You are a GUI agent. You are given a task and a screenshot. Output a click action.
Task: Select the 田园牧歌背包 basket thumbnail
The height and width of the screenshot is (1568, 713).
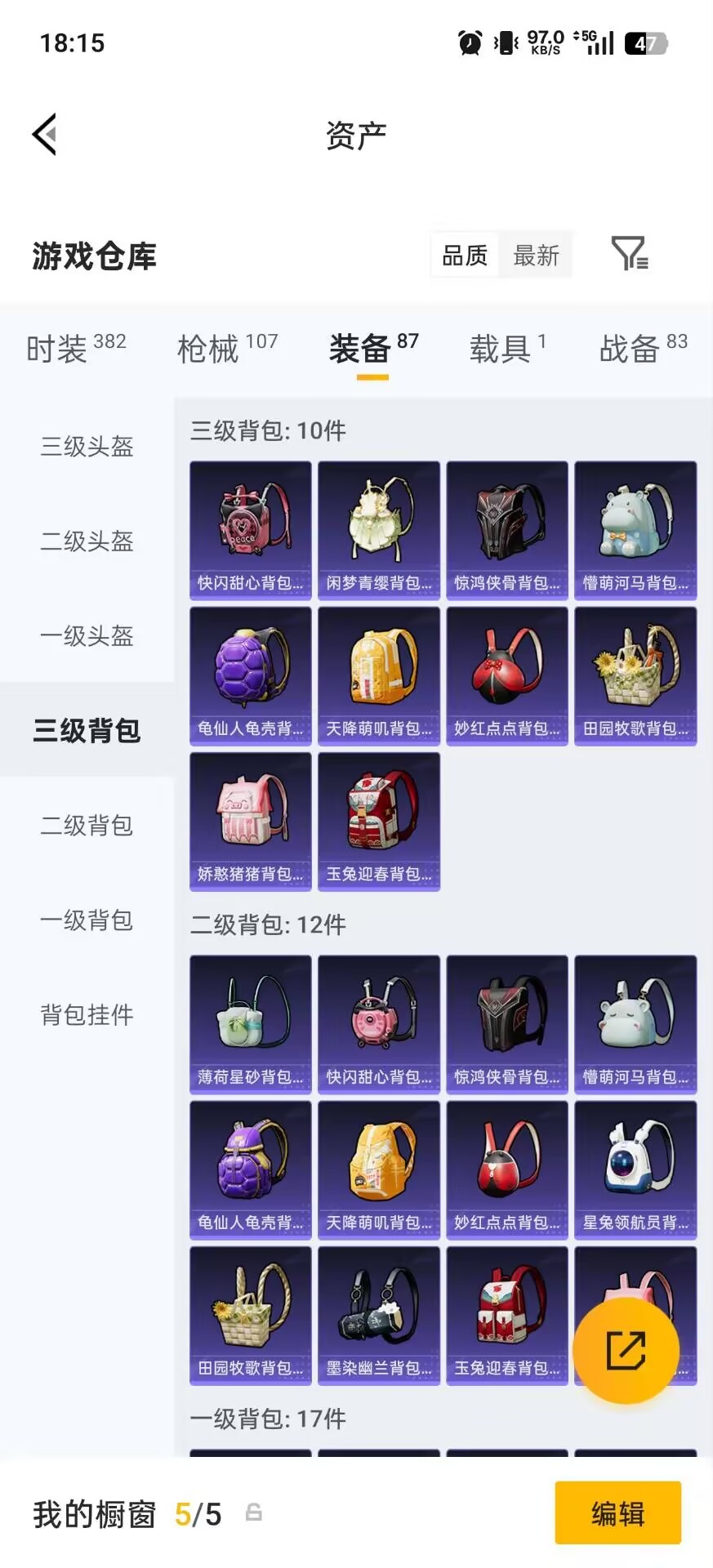click(635, 675)
